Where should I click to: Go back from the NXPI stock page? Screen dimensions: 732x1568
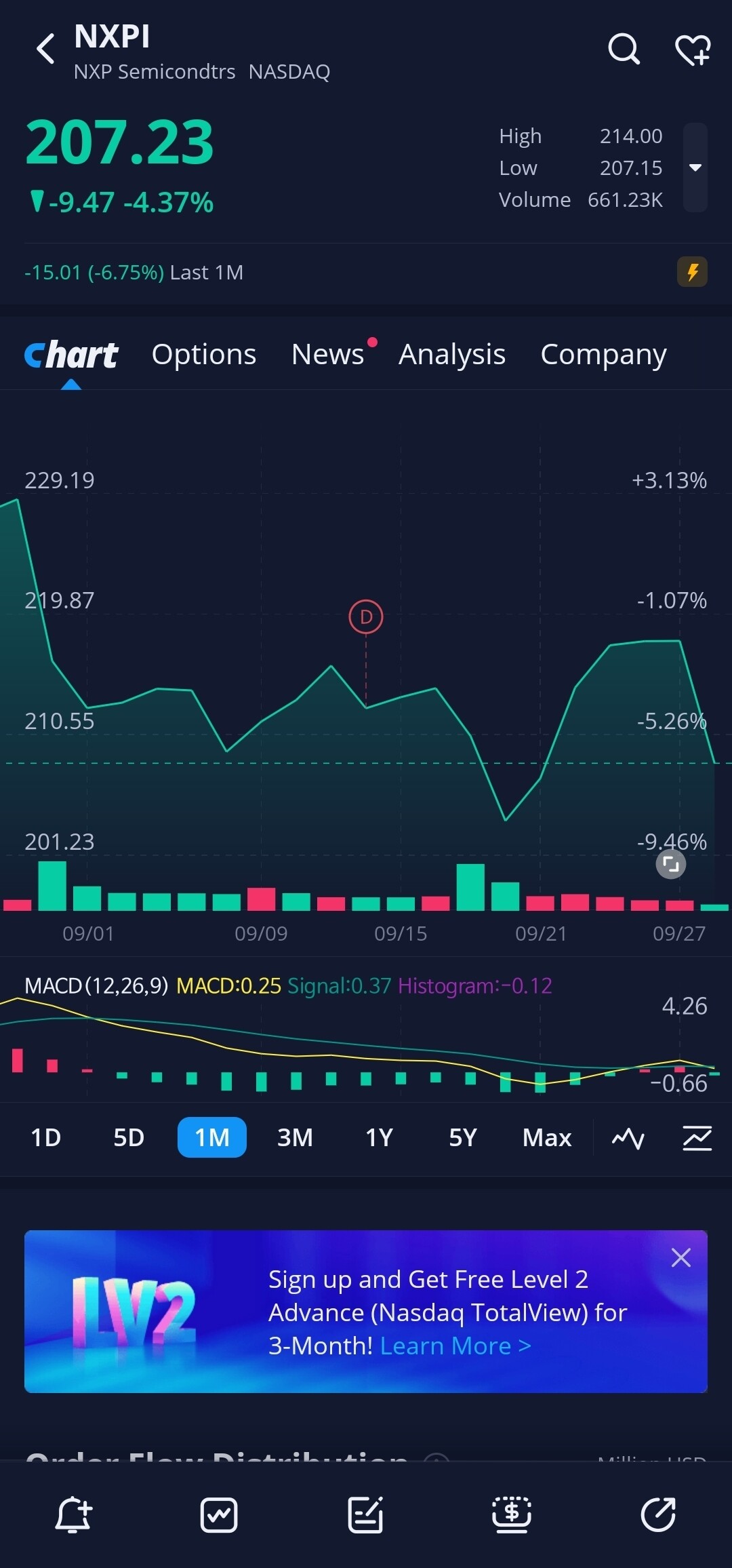point(45,49)
